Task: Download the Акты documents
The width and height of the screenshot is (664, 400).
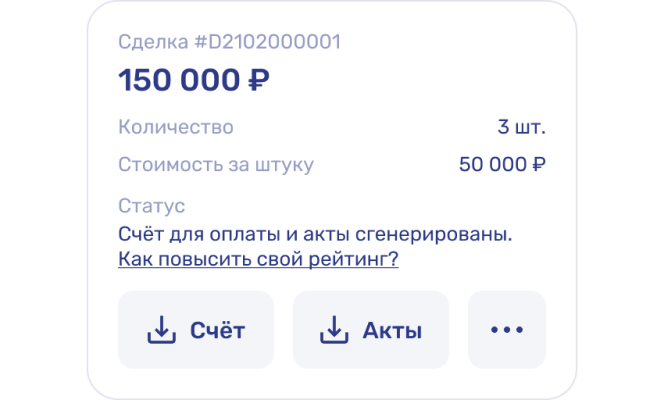Action: tap(371, 330)
